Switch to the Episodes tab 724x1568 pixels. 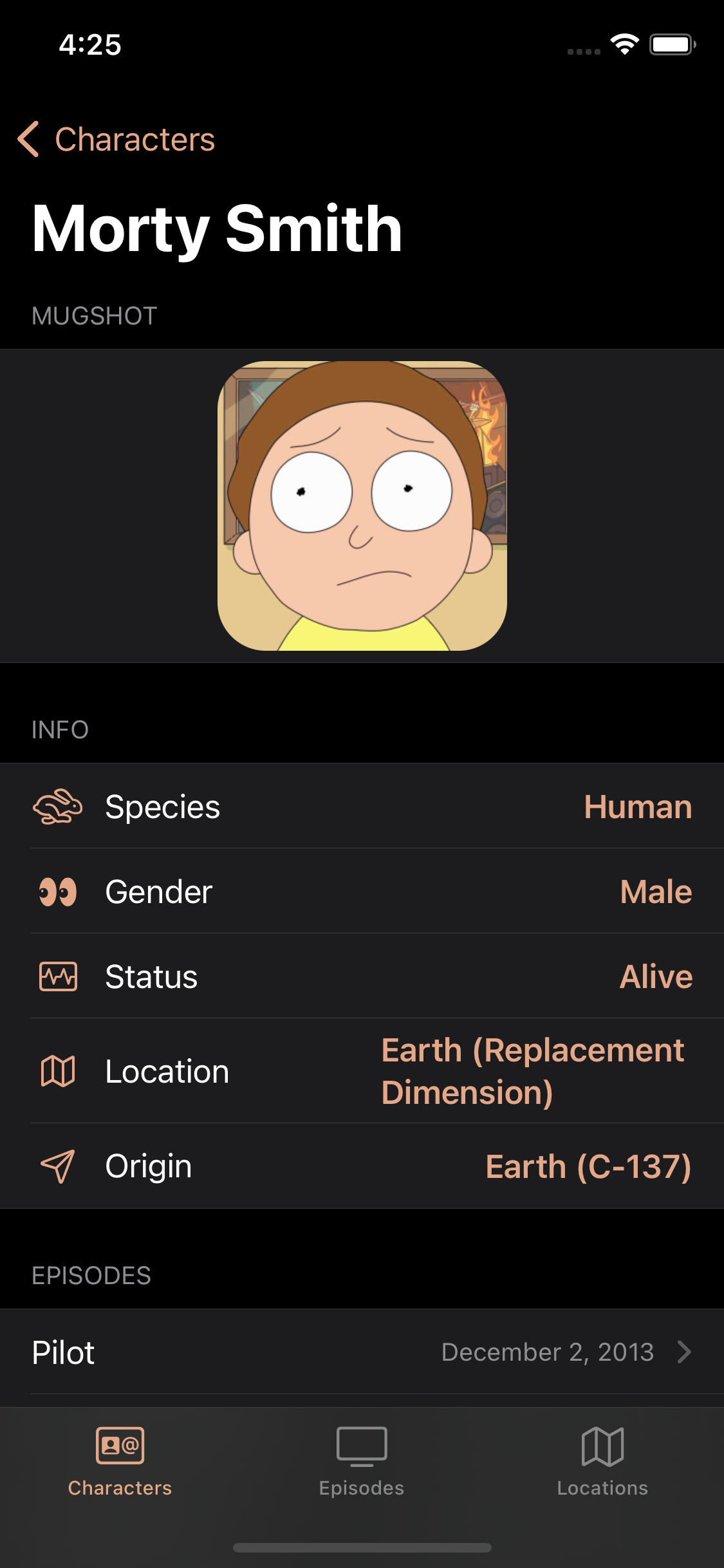(362, 1461)
